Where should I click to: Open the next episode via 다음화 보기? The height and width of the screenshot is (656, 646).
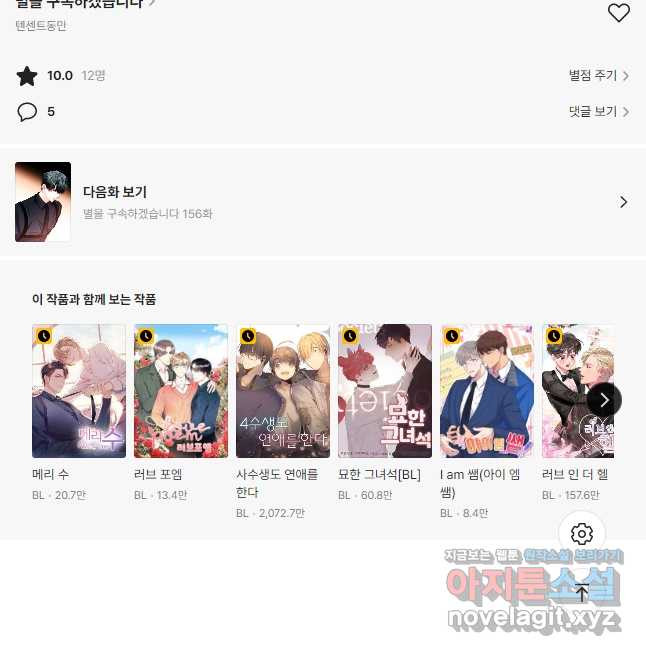coord(322,202)
